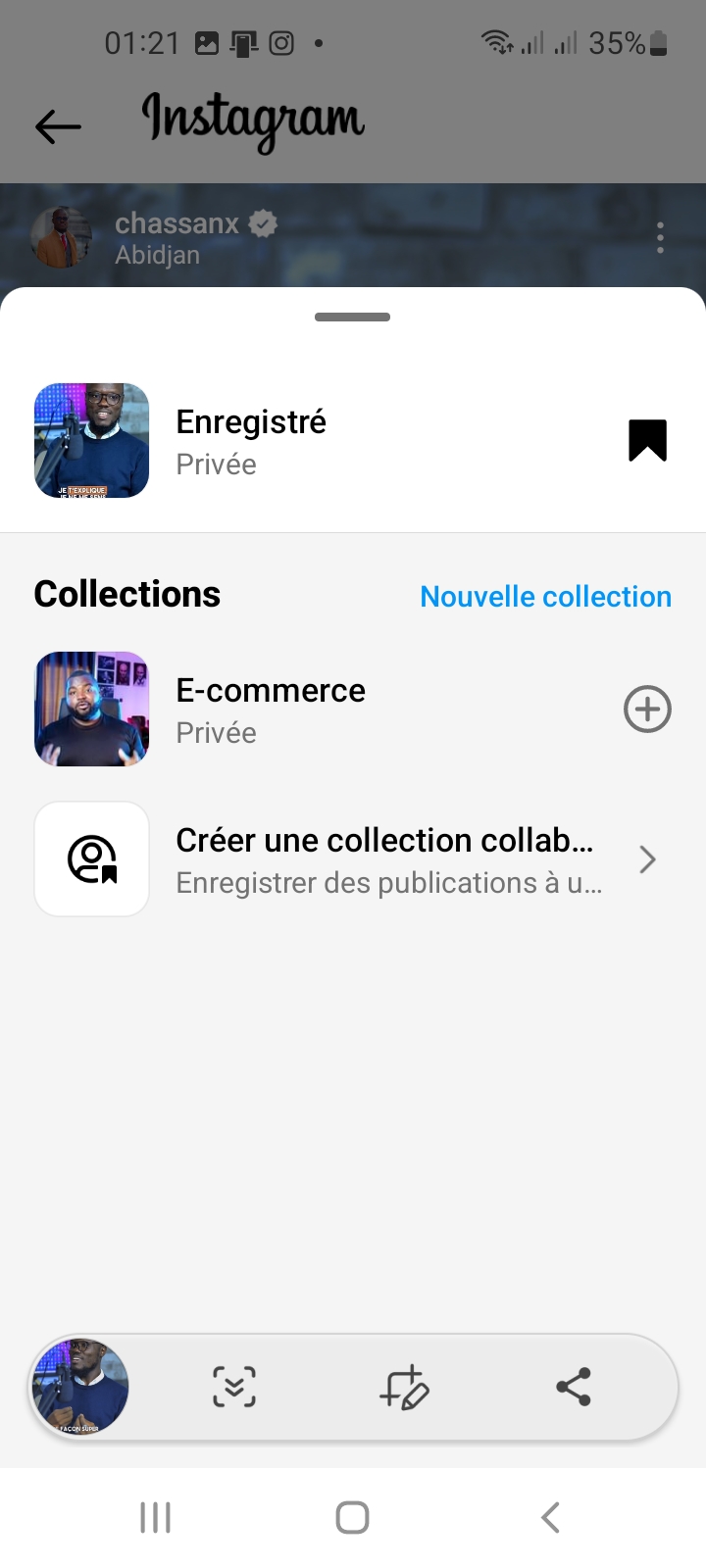Create a Nouvelle collection
The image size is (706, 1568).
click(545, 596)
